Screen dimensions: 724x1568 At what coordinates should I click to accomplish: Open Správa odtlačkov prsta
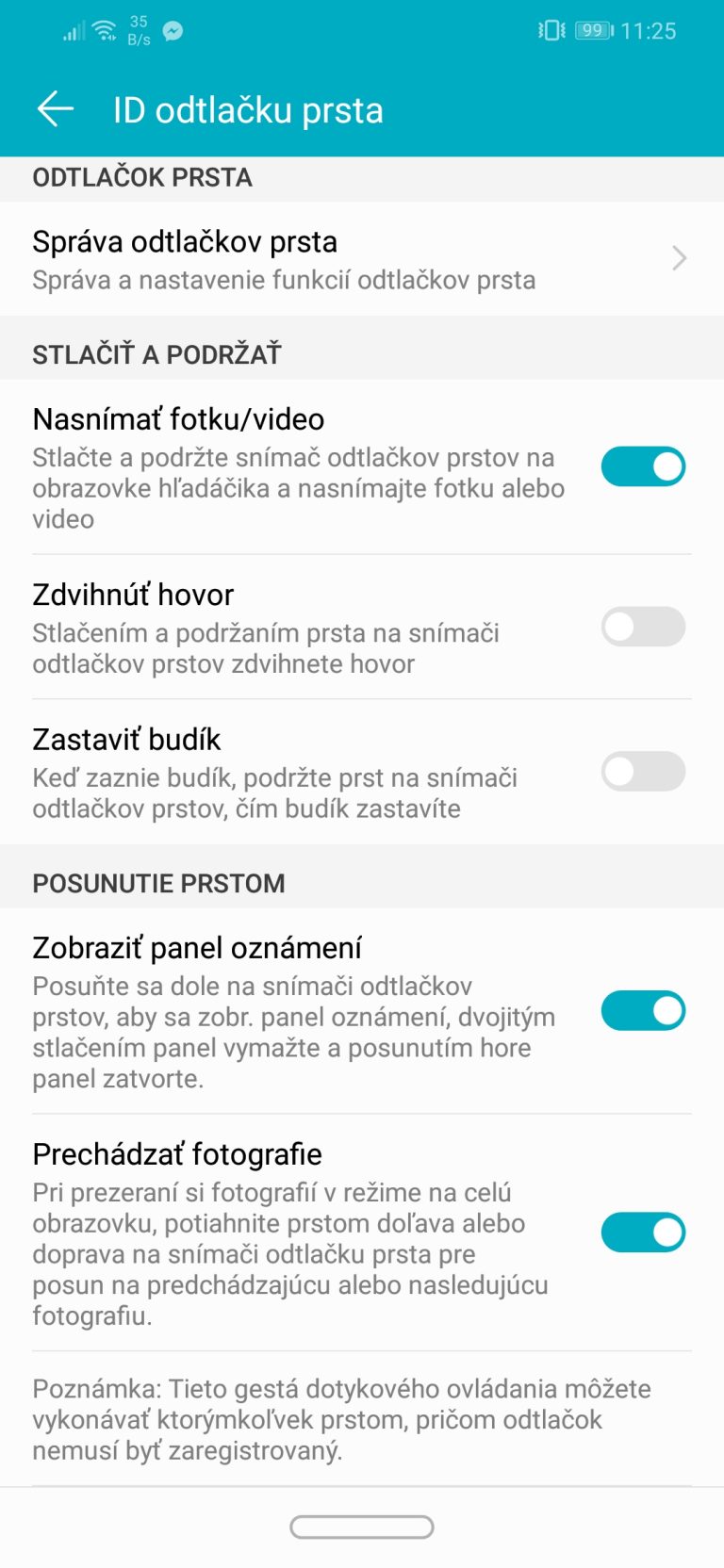point(362,259)
